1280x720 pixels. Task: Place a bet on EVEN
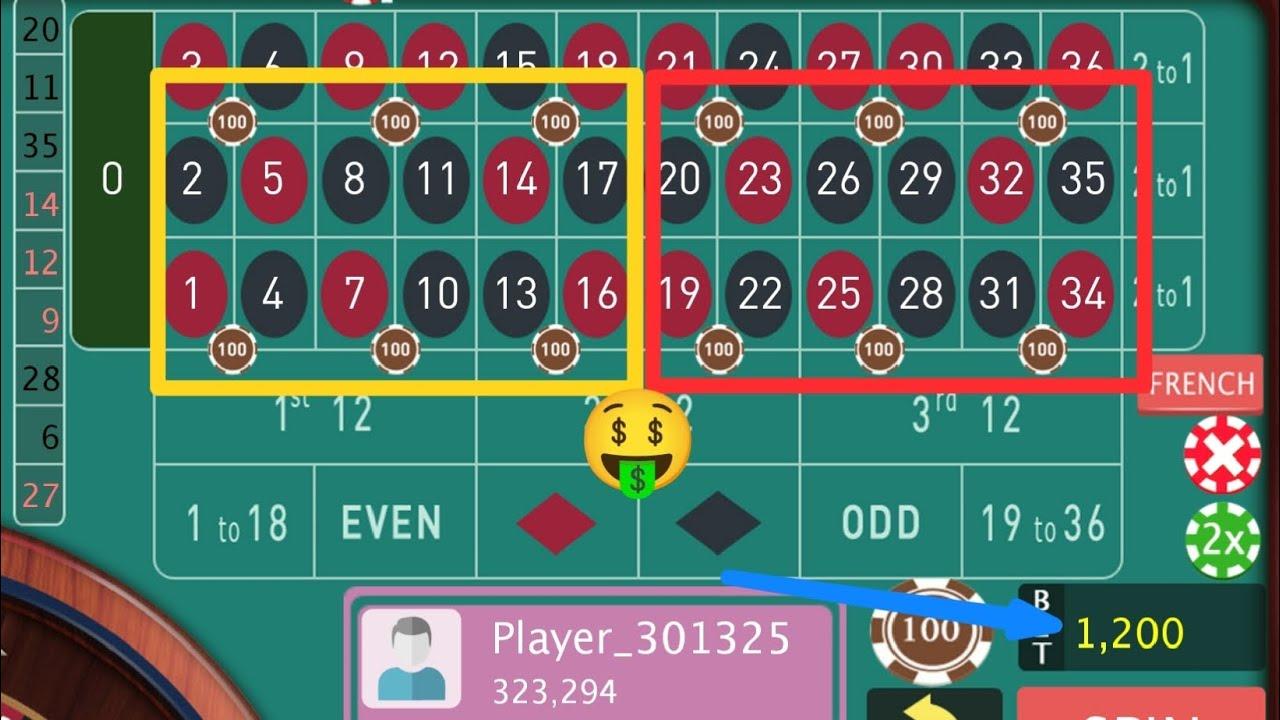point(392,523)
